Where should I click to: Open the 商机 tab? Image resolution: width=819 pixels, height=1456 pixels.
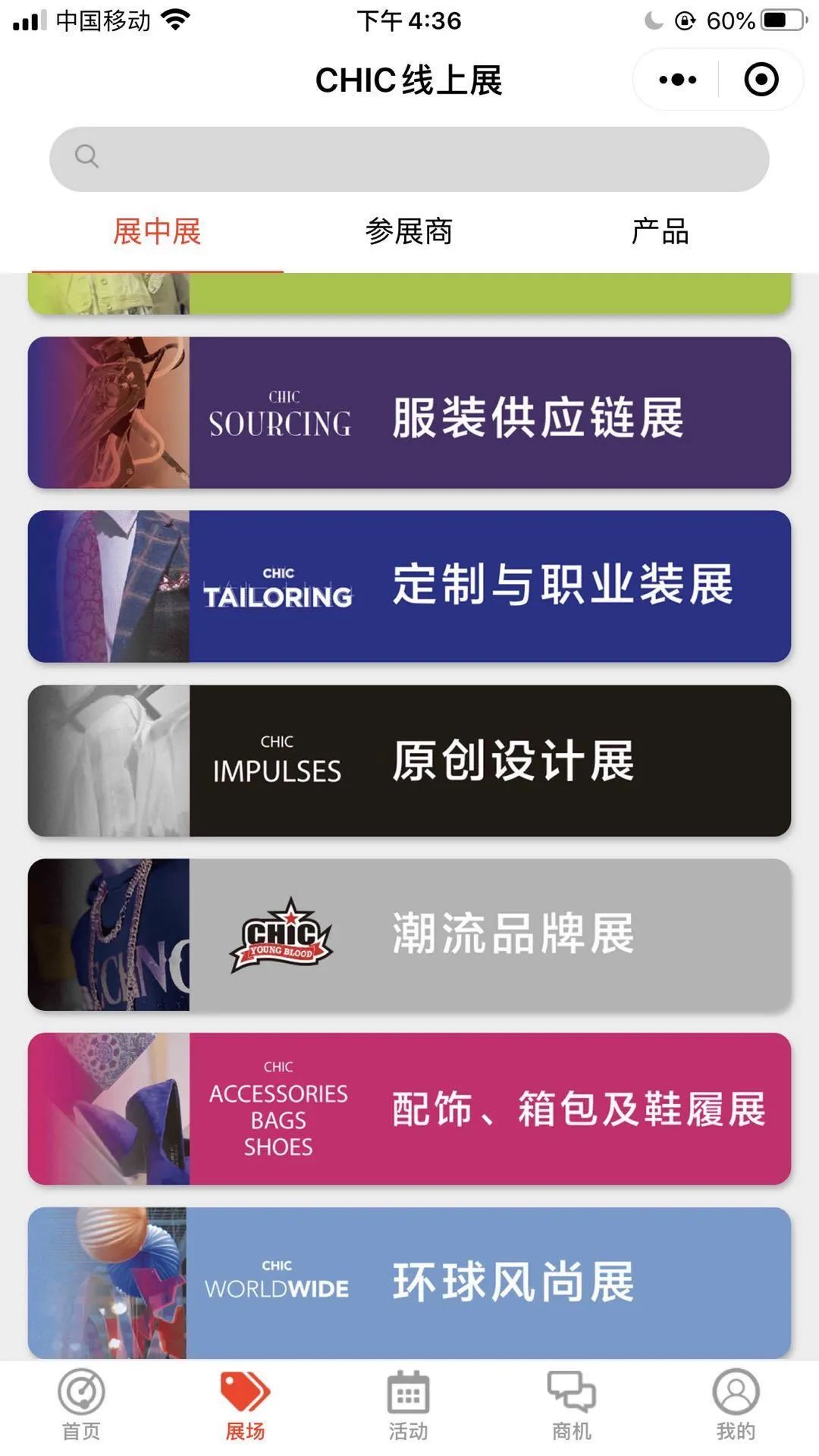point(572,1404)
